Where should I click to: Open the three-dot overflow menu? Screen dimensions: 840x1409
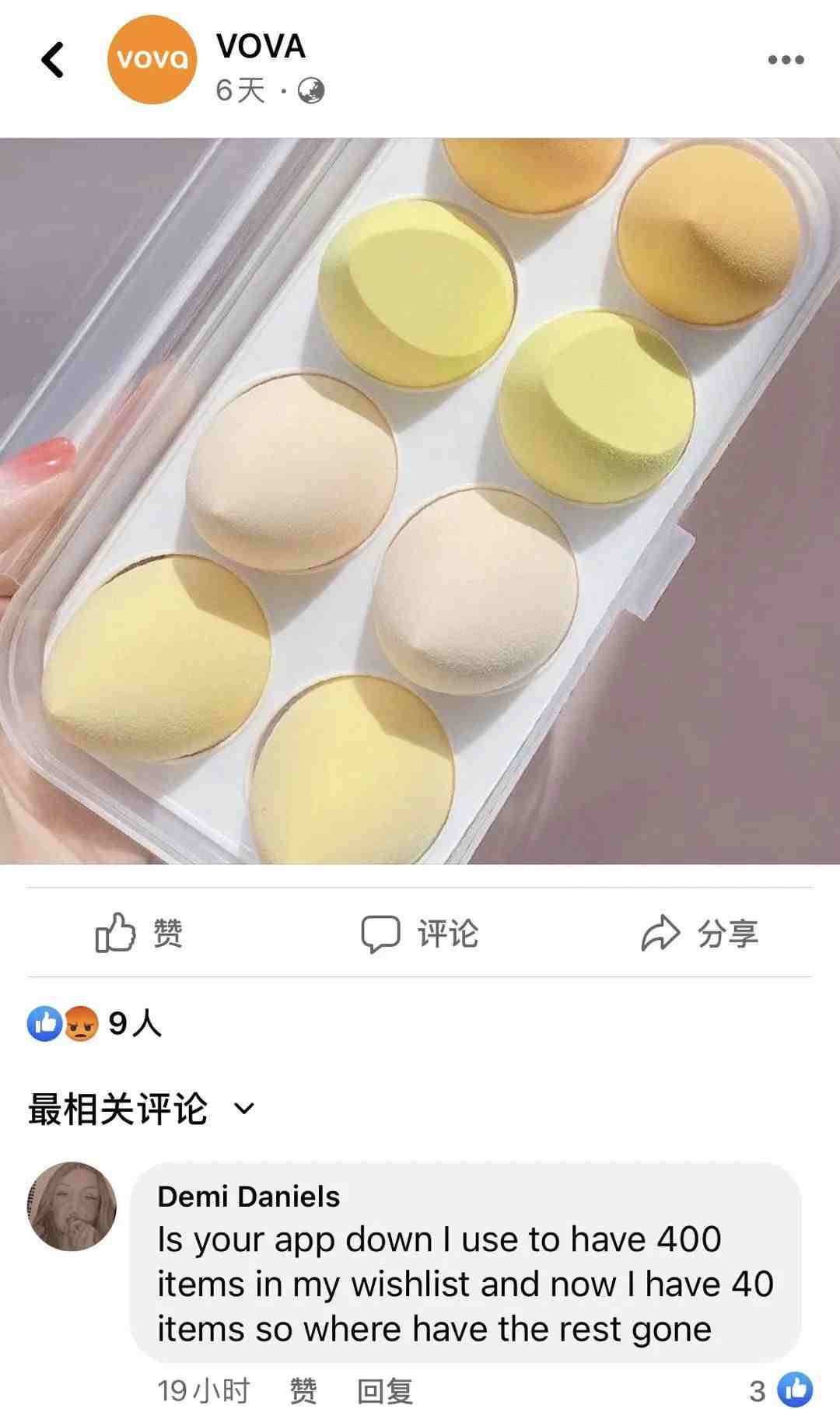pos(785,60)
